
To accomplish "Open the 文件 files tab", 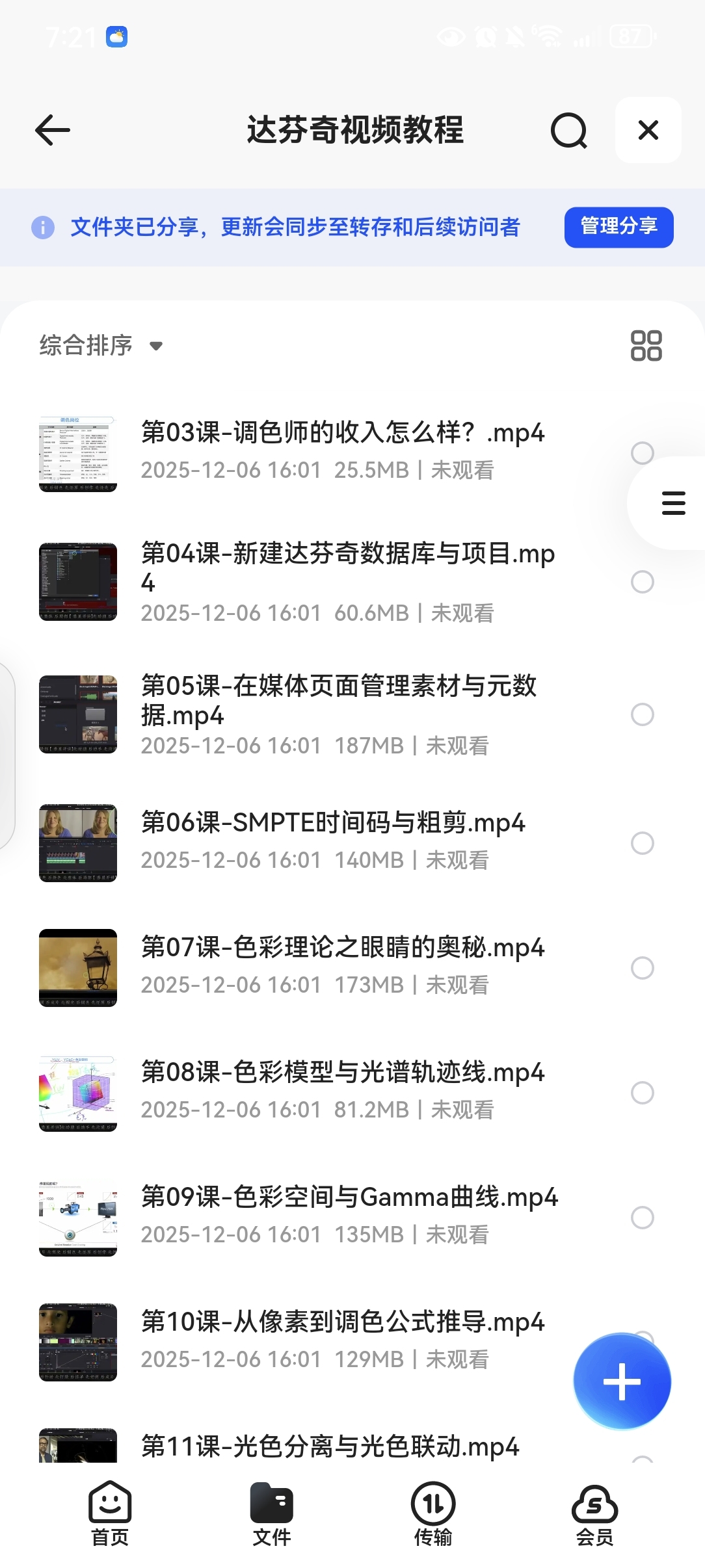I will pos(271,1513).
